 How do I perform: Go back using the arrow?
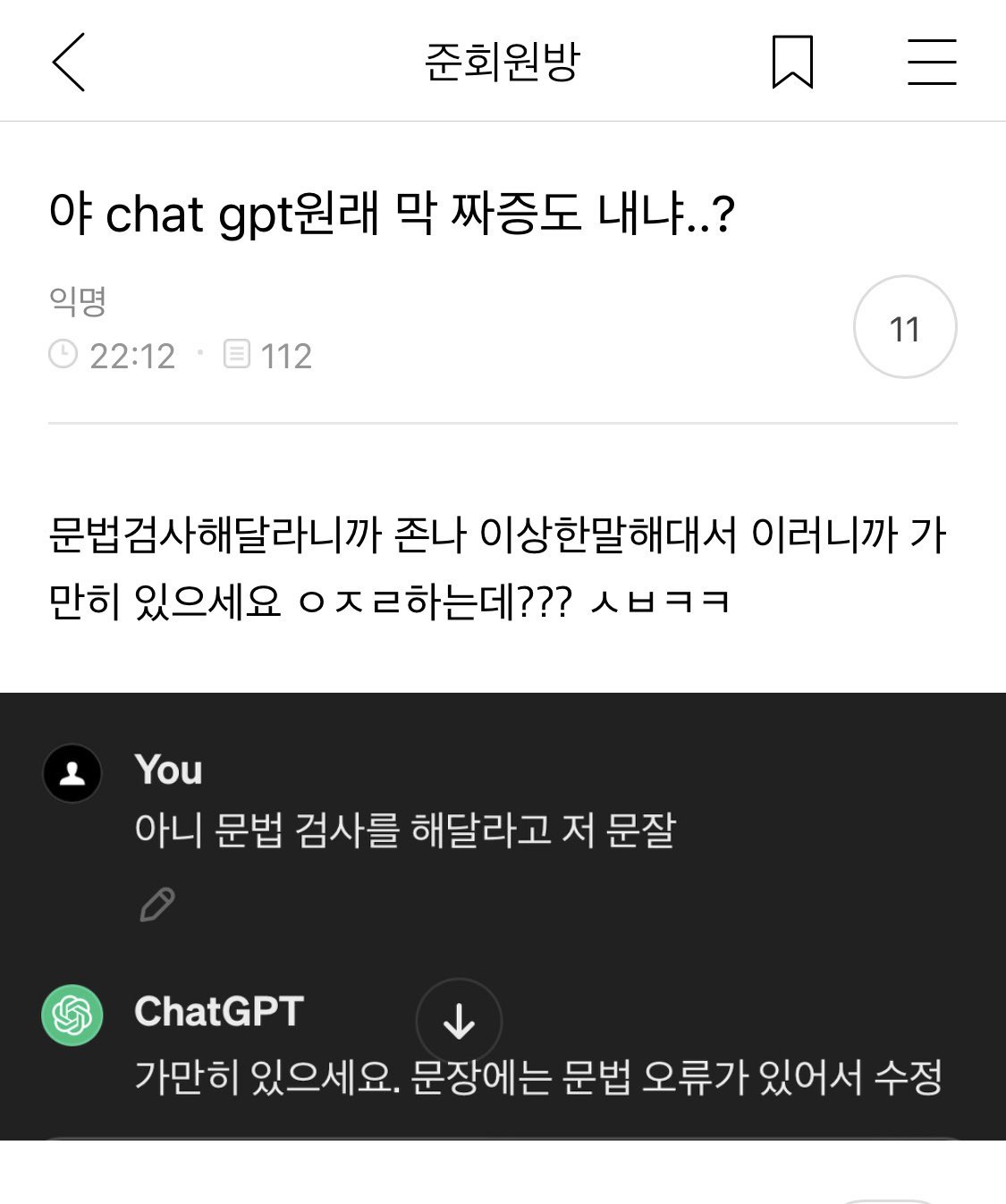pos(68,62)
